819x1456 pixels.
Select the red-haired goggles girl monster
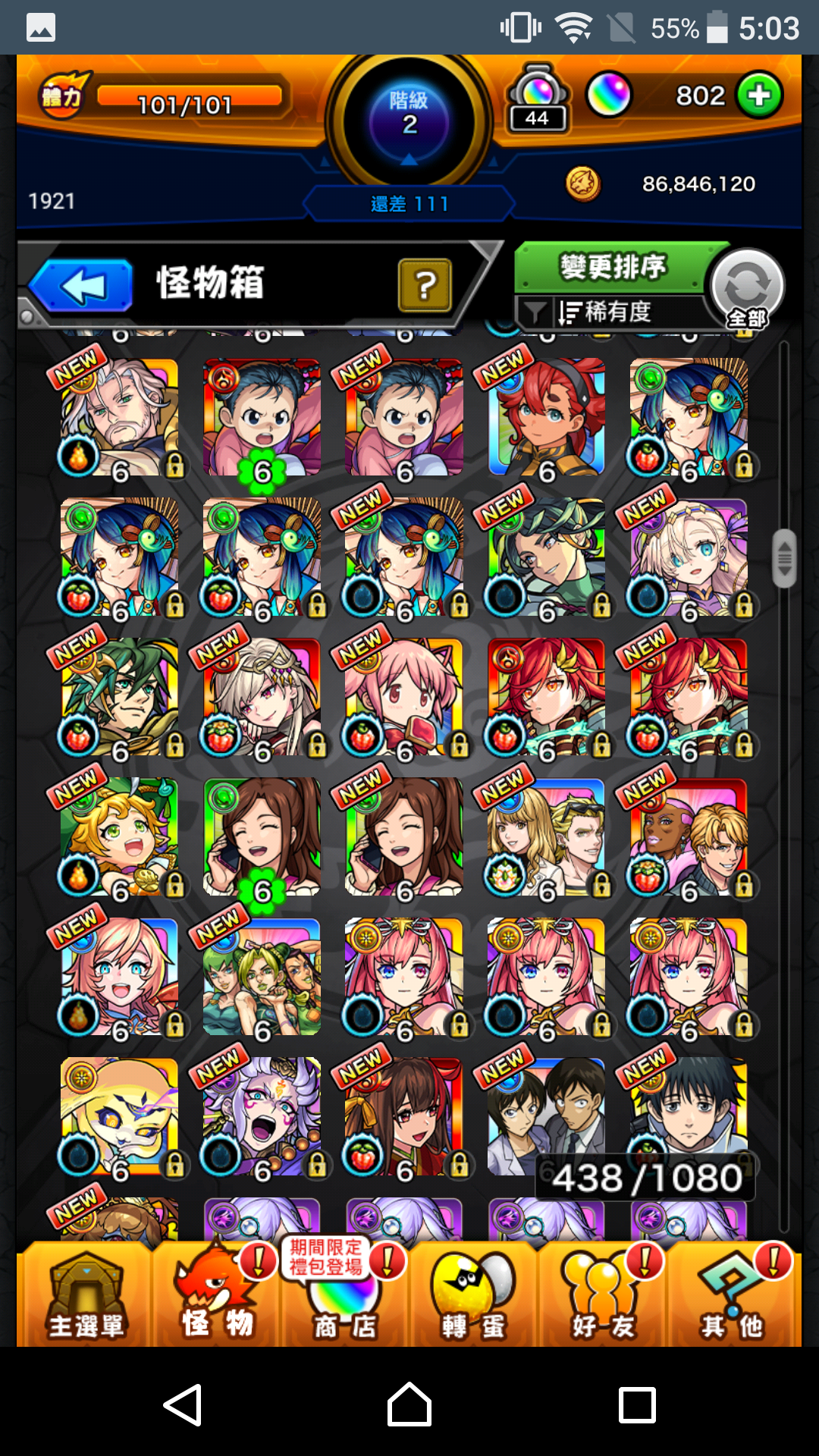(546, 418)
